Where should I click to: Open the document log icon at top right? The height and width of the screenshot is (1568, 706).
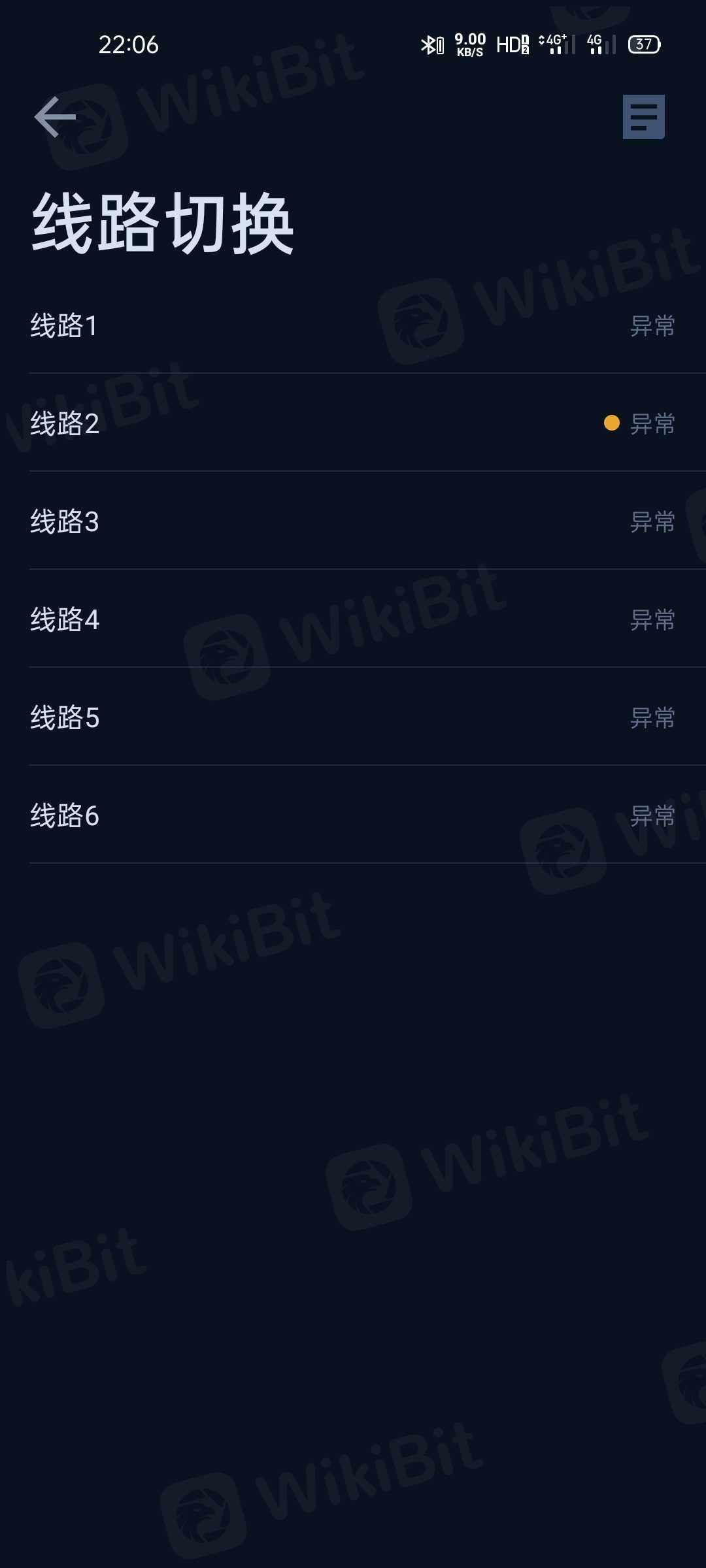643,117
